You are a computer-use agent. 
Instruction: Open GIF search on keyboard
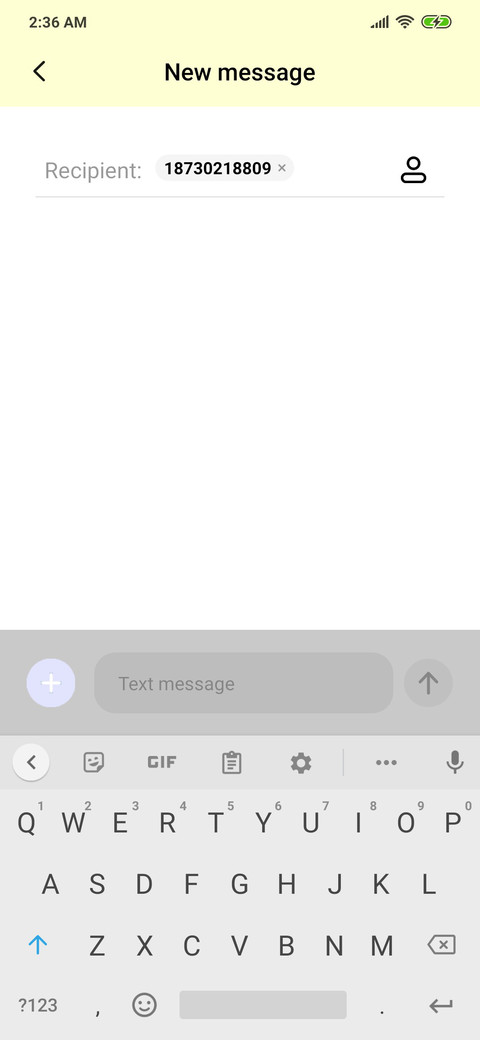click(162, 763)
